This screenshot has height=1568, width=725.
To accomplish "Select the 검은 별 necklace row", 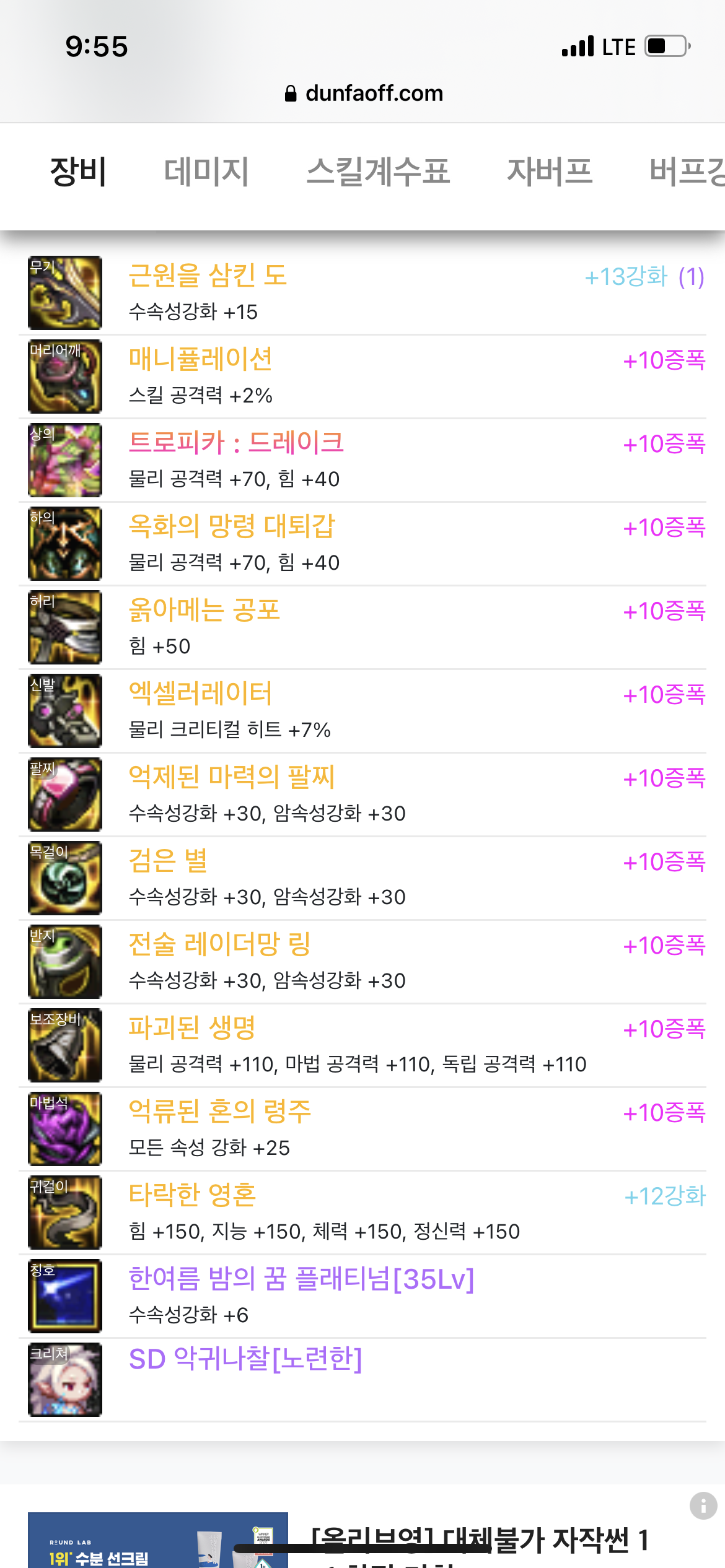I will tap(362, 878).
